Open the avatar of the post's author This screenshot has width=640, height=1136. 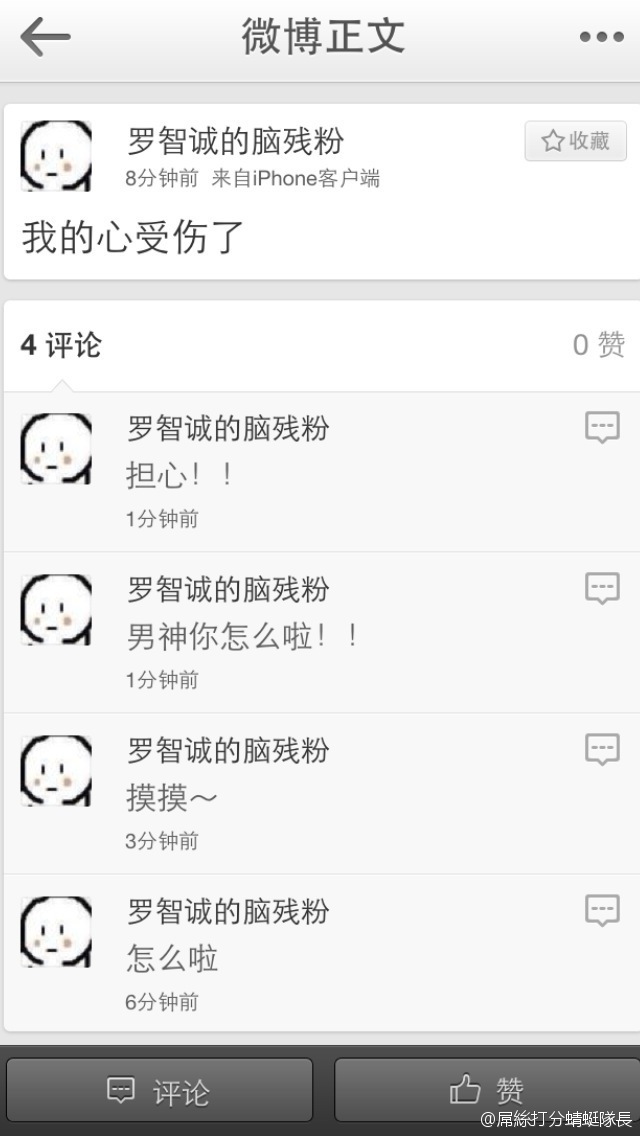tap(56, 156)
